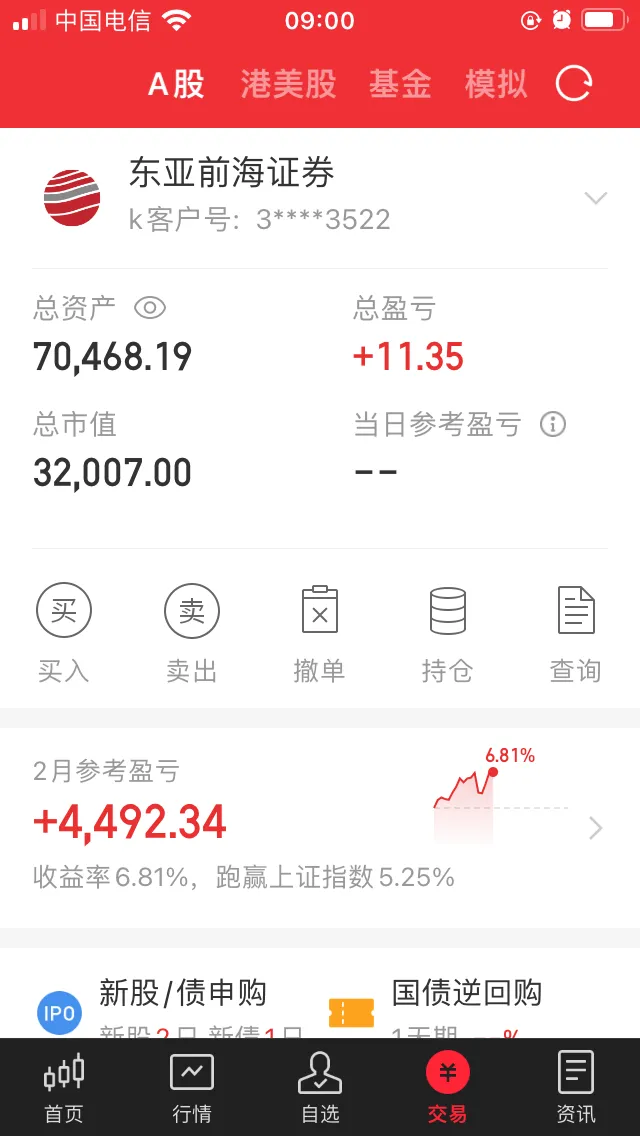
Task: Switch to the 港美股 tab
Action: tap(288, 84)
